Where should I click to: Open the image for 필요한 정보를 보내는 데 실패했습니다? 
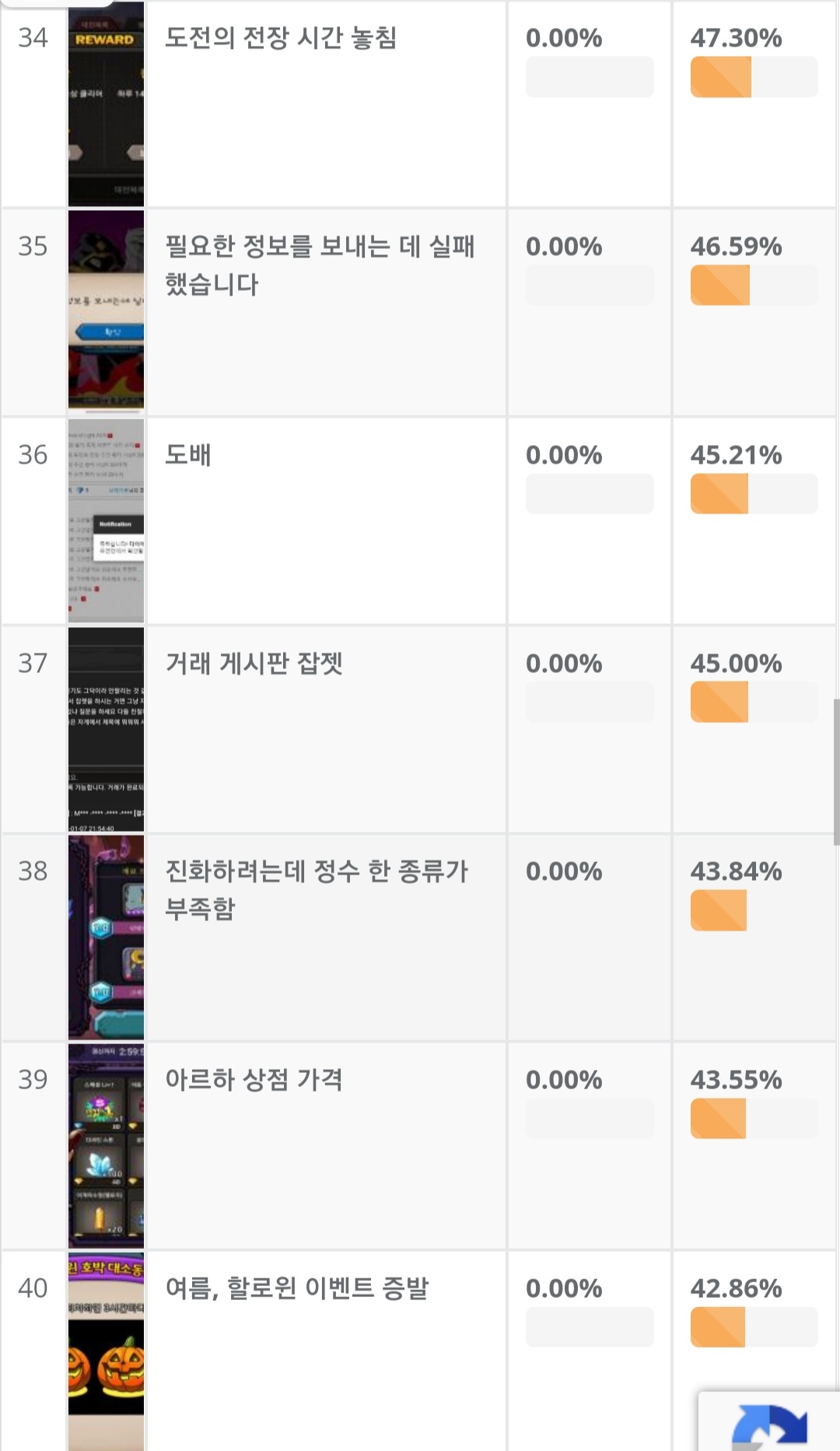coord(106,311)
